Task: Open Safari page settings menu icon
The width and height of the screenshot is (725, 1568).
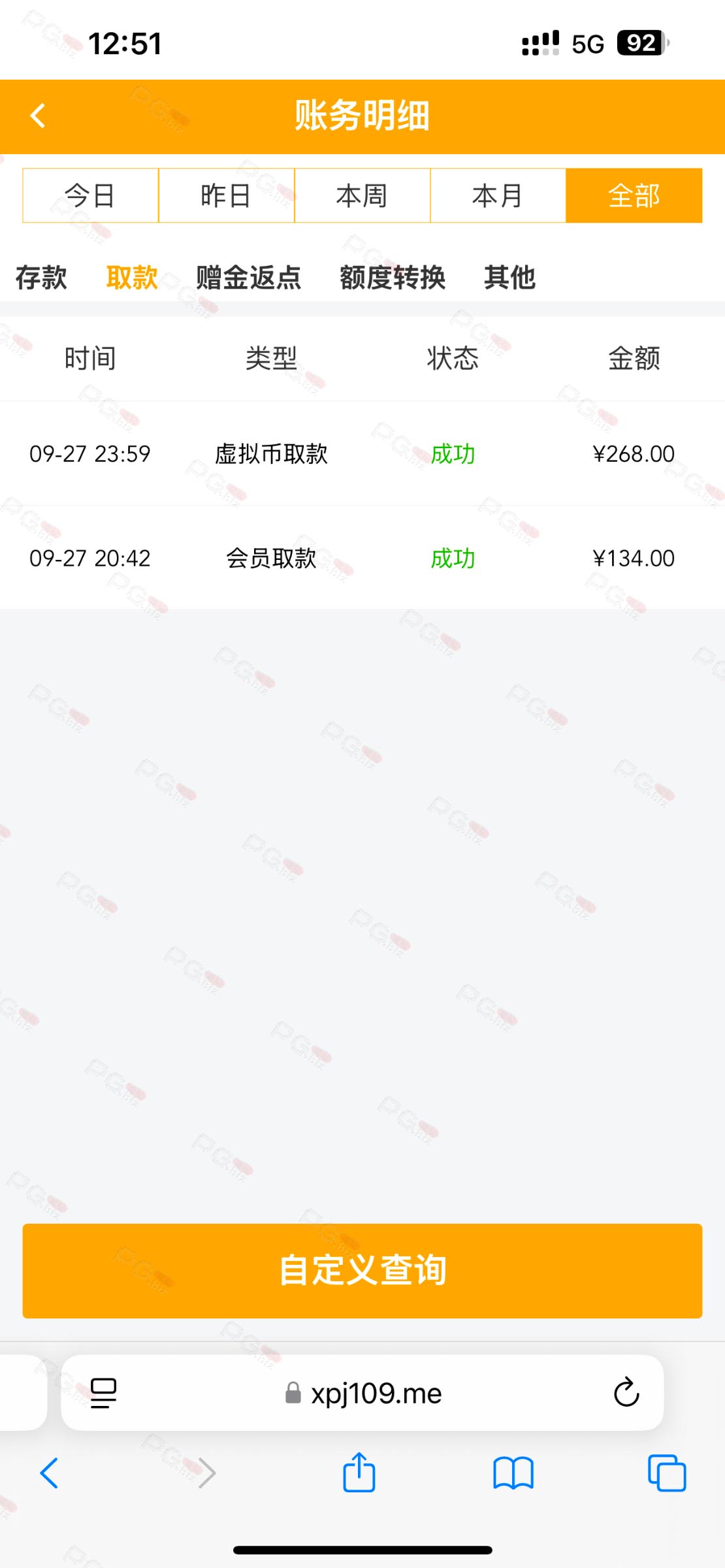Action: [103, 1394]
